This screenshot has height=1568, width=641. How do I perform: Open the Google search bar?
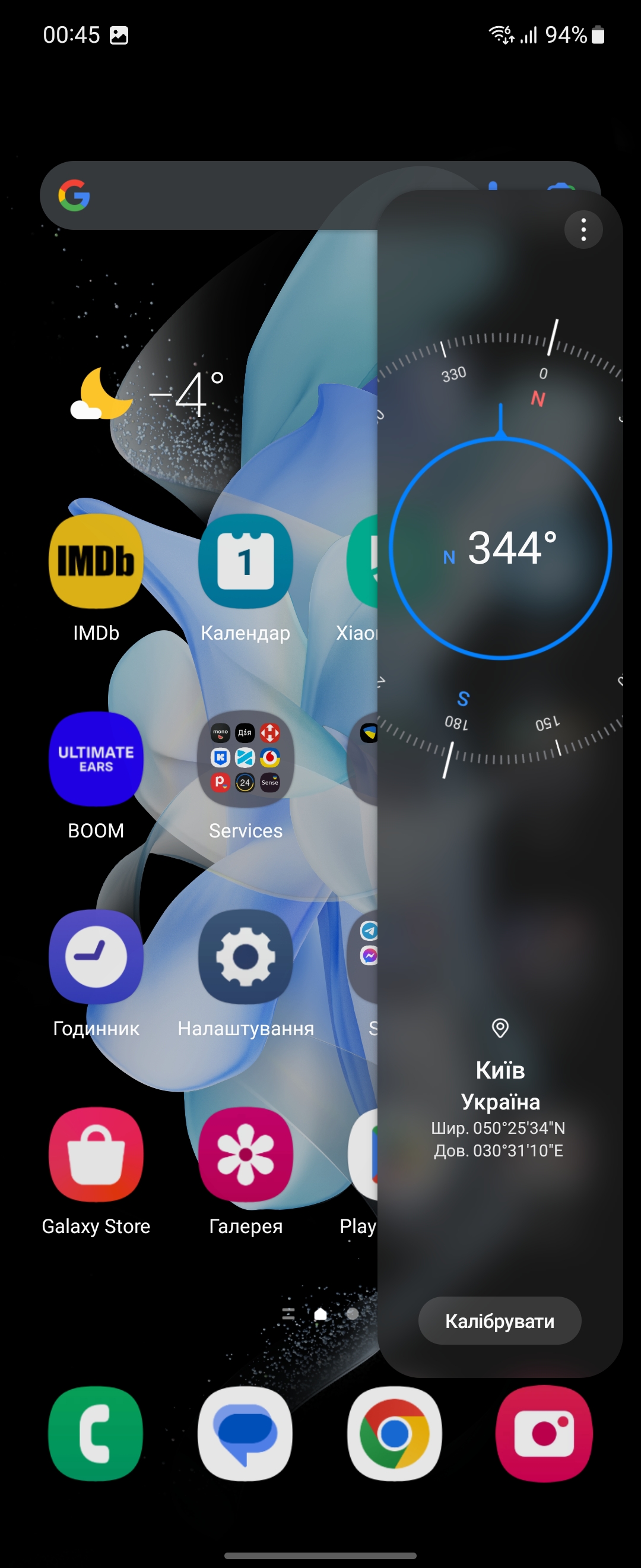pyautogui.click(x=207, y=195)
